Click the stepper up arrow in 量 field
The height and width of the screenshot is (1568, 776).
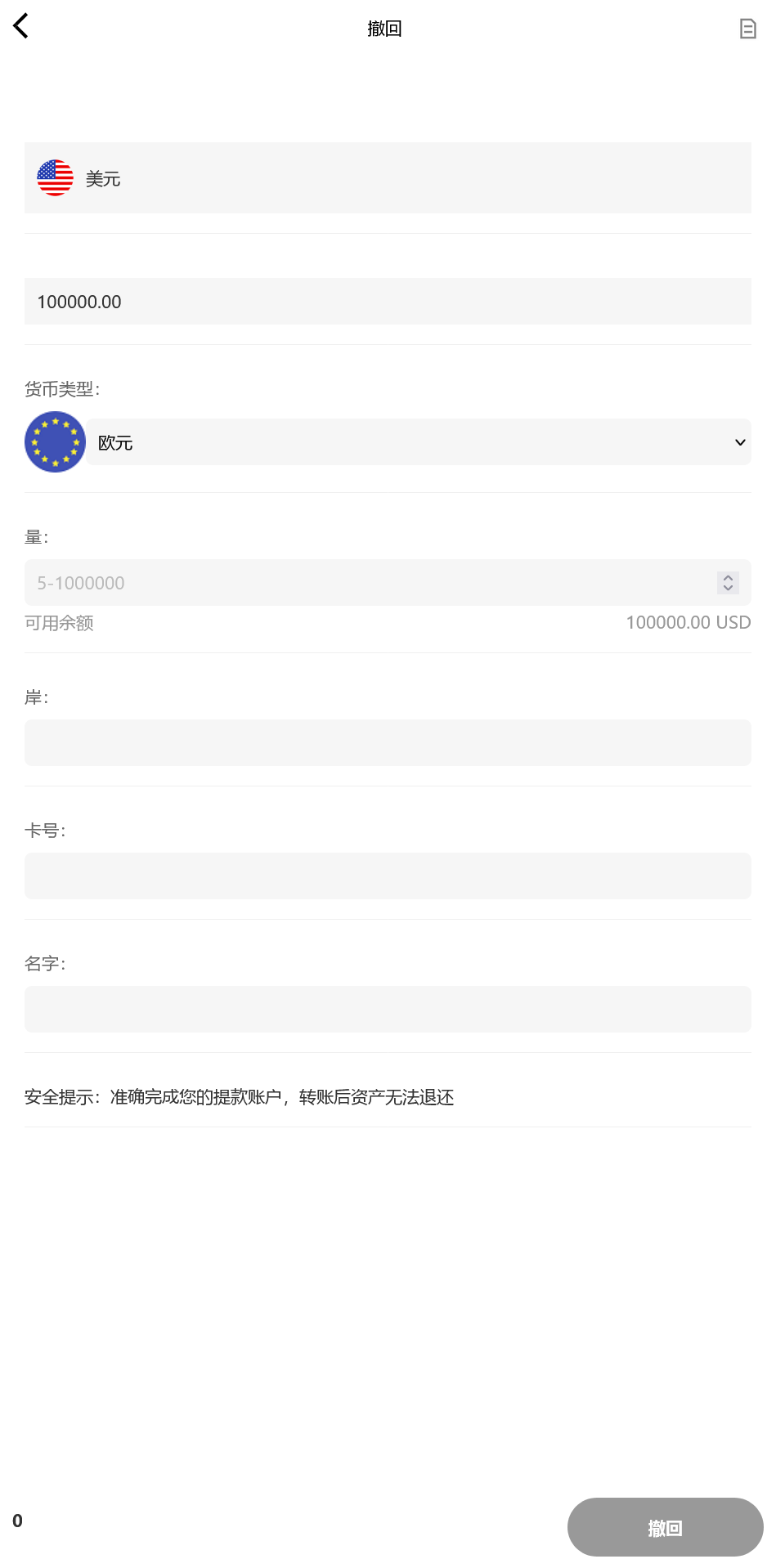pos(727,577)
